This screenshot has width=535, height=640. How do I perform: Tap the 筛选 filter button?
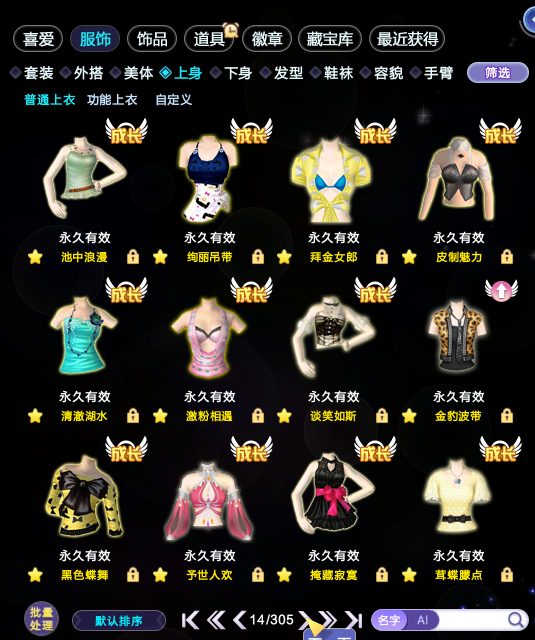[x=497, y=73]
